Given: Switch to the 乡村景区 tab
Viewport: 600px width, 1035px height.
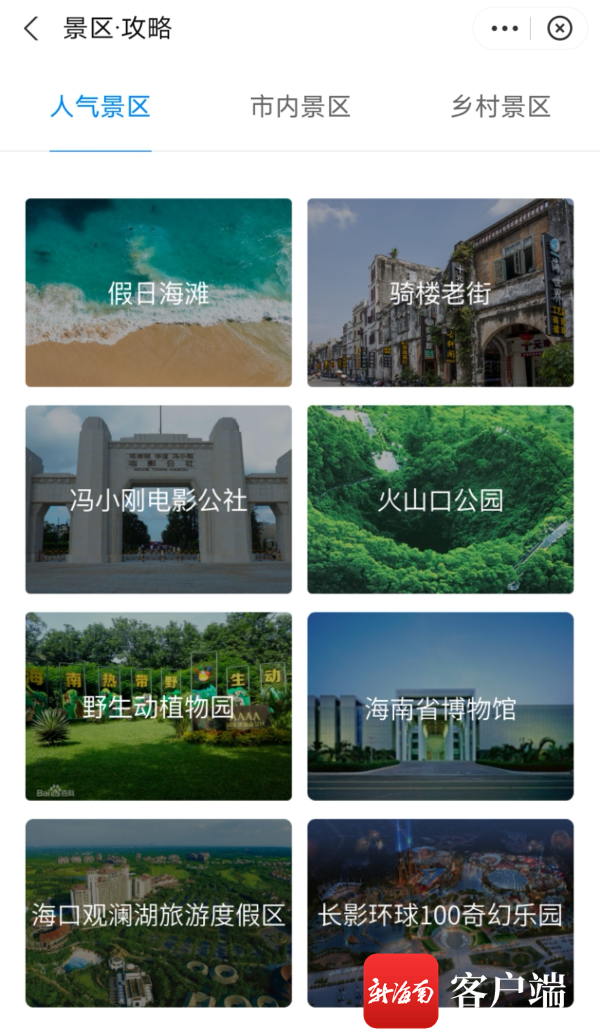Looking at the screenshot, I should tap(500, 108).
